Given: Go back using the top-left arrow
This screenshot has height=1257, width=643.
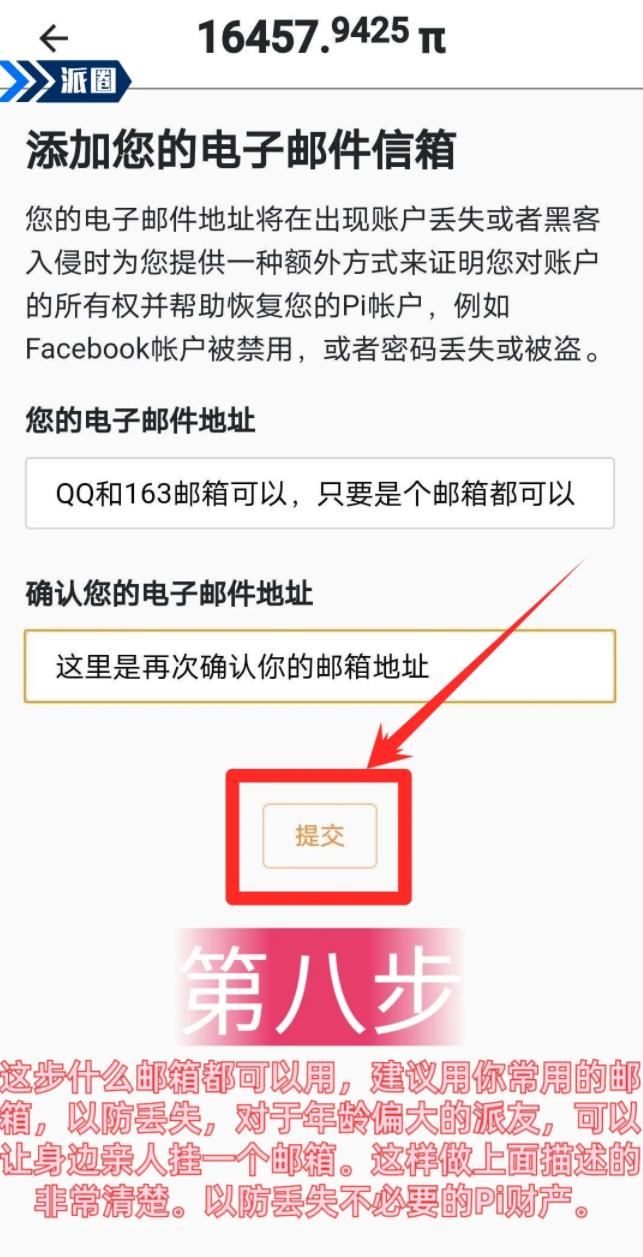Looking at the screenshot, I should pyautogui.click(x=53, y=38).
